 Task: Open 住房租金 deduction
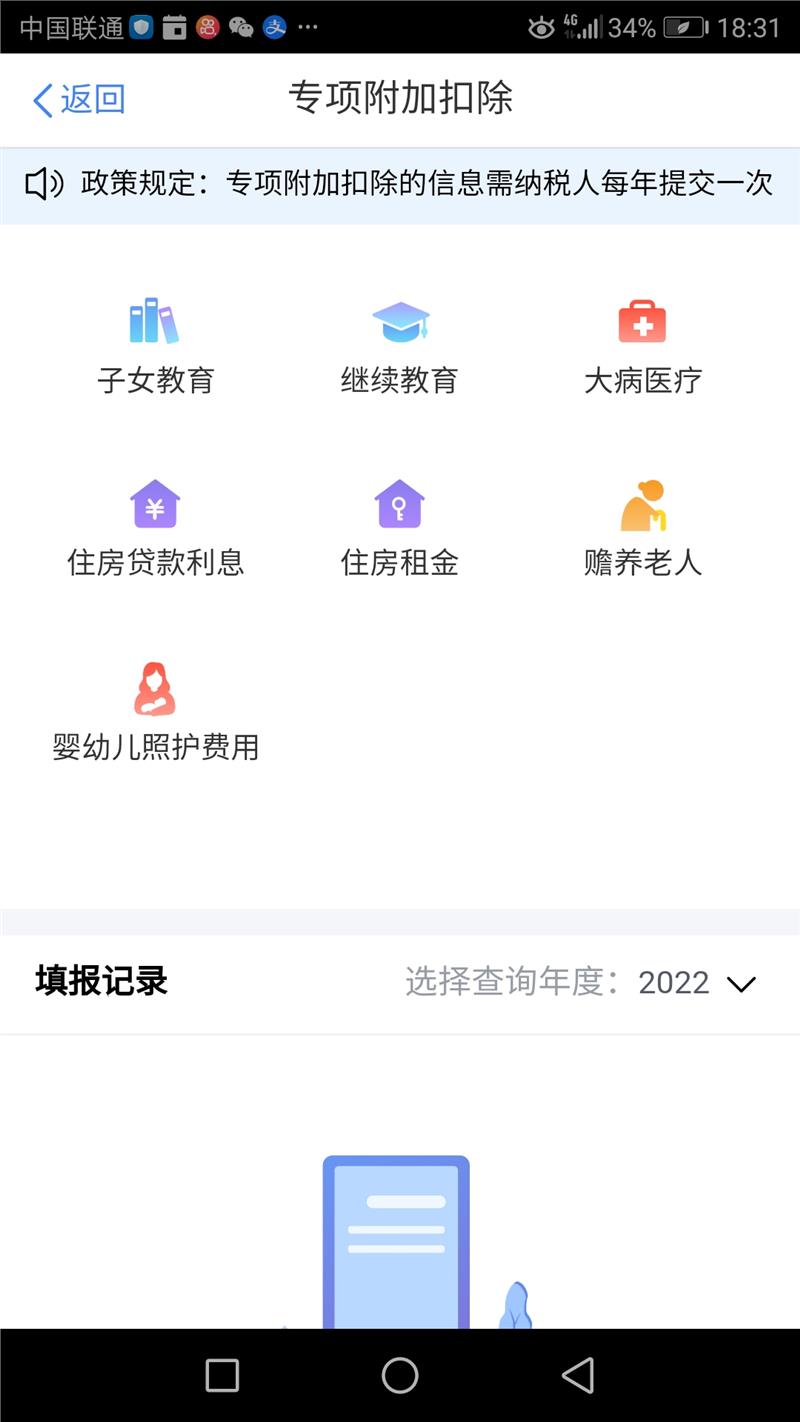coord(400,529)
